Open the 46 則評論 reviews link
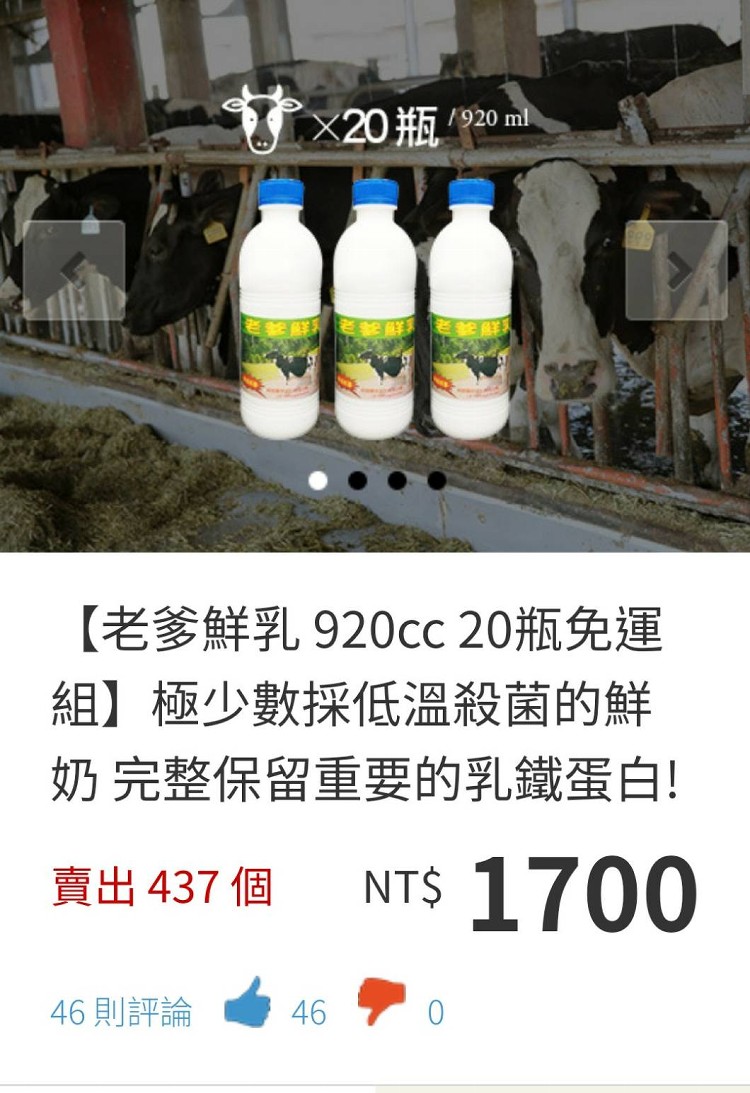The height and width of the screenshot is (1093, 750). point(120,1012)
